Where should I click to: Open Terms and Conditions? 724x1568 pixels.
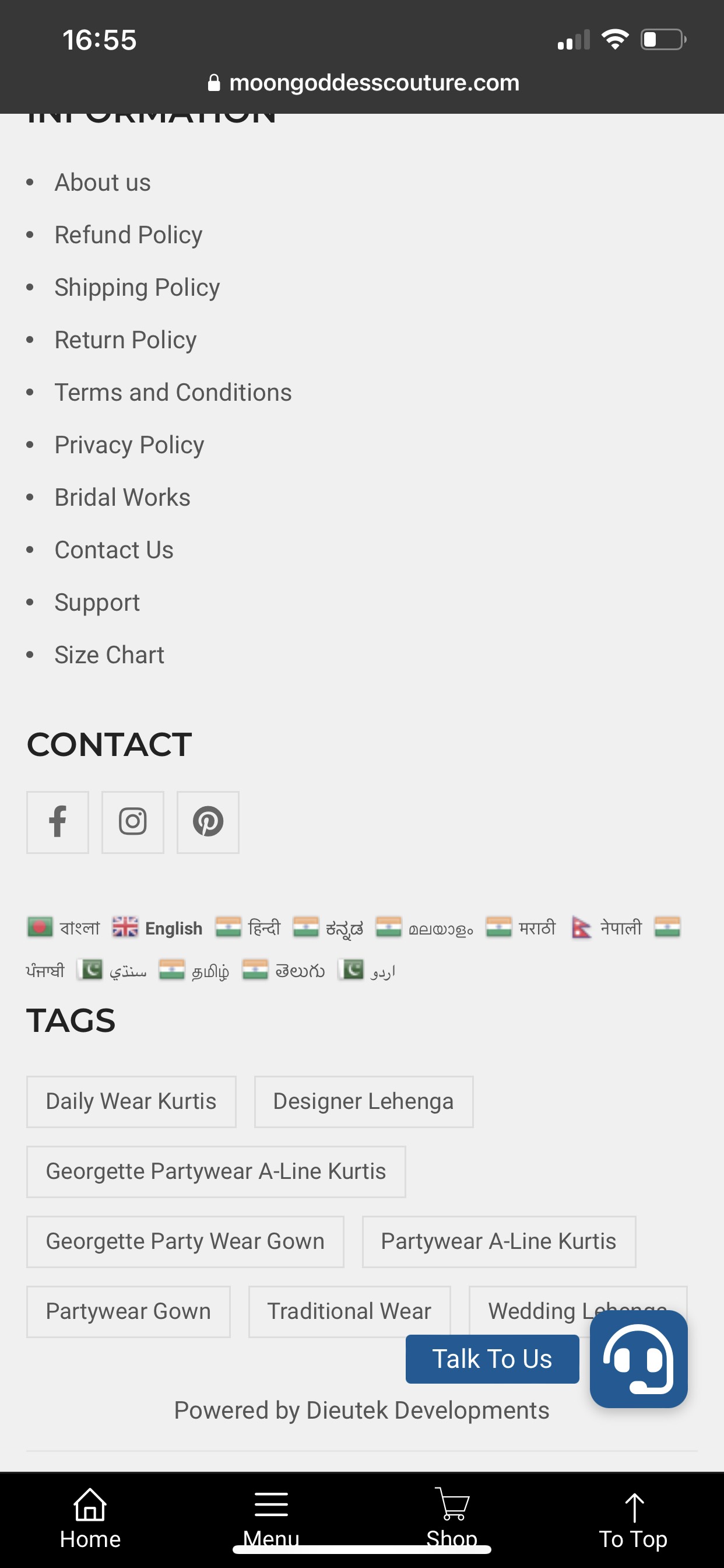173,393
